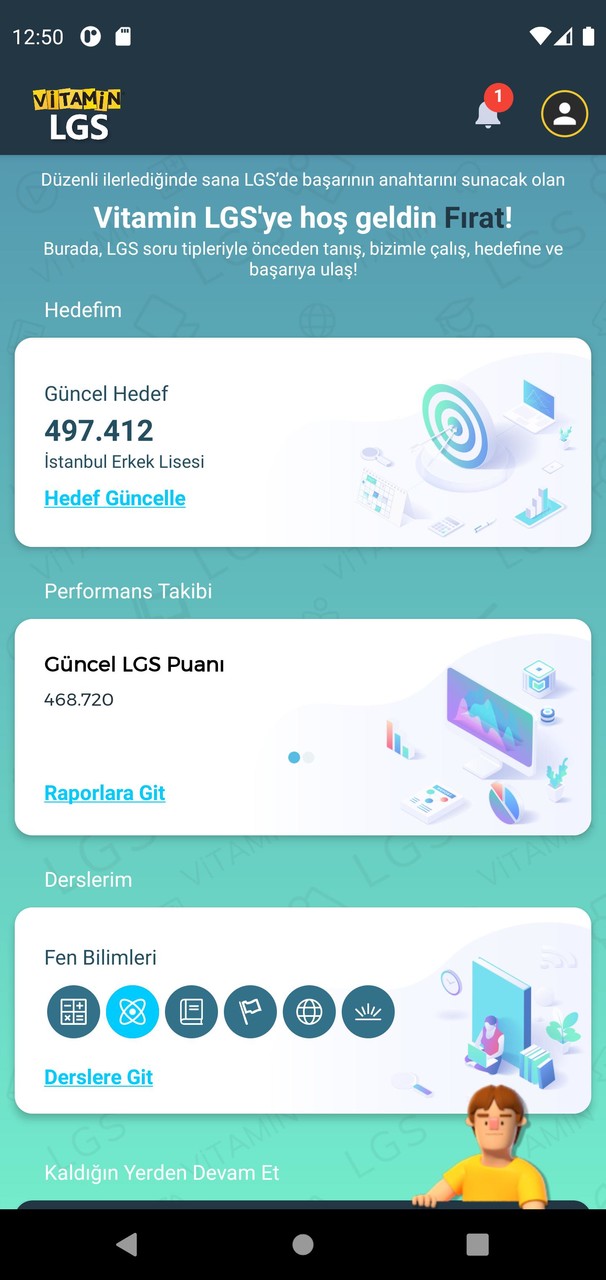The image size is (606, 1280).
Task: Go back with system back button
Action: [127, 1244]
